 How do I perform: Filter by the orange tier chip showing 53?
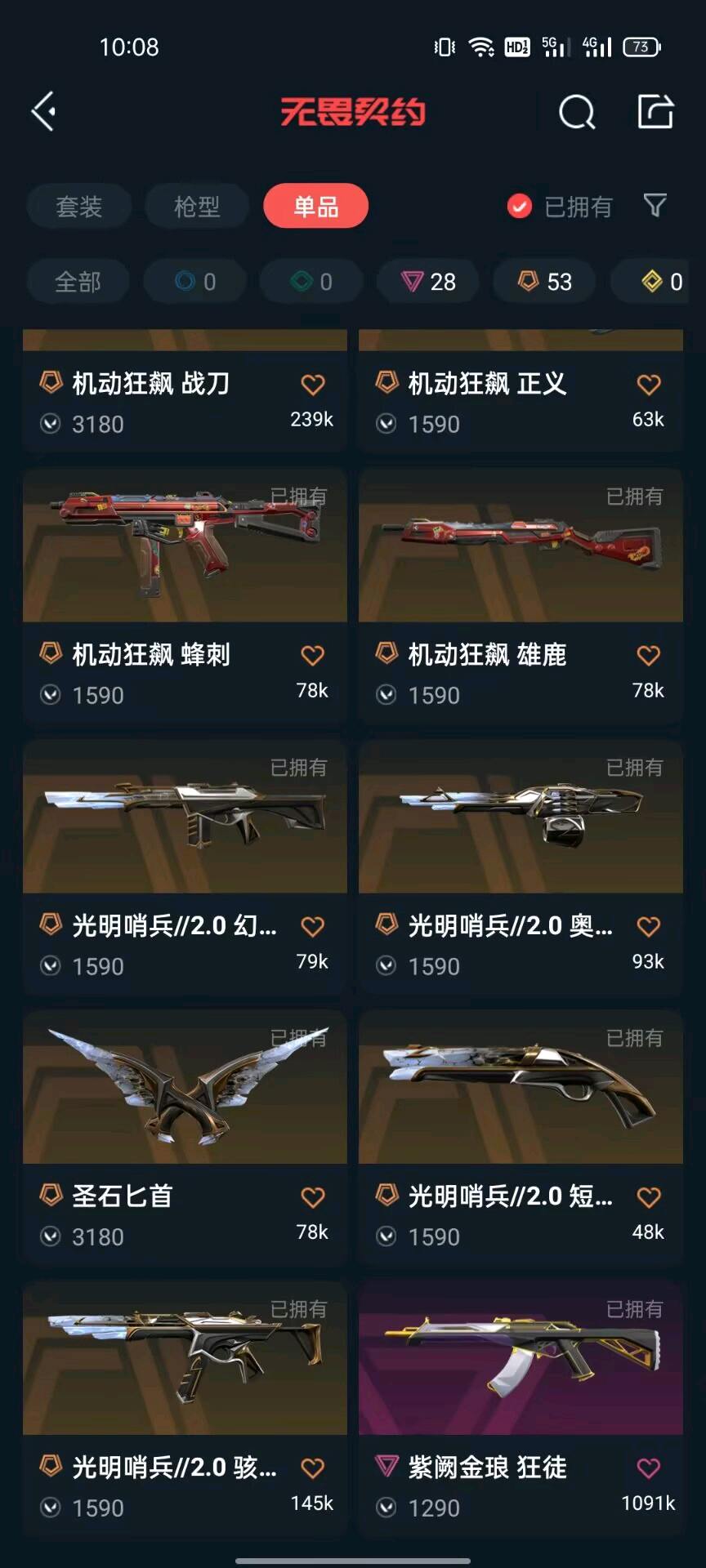pyautogui.click(x=544, y=282)
